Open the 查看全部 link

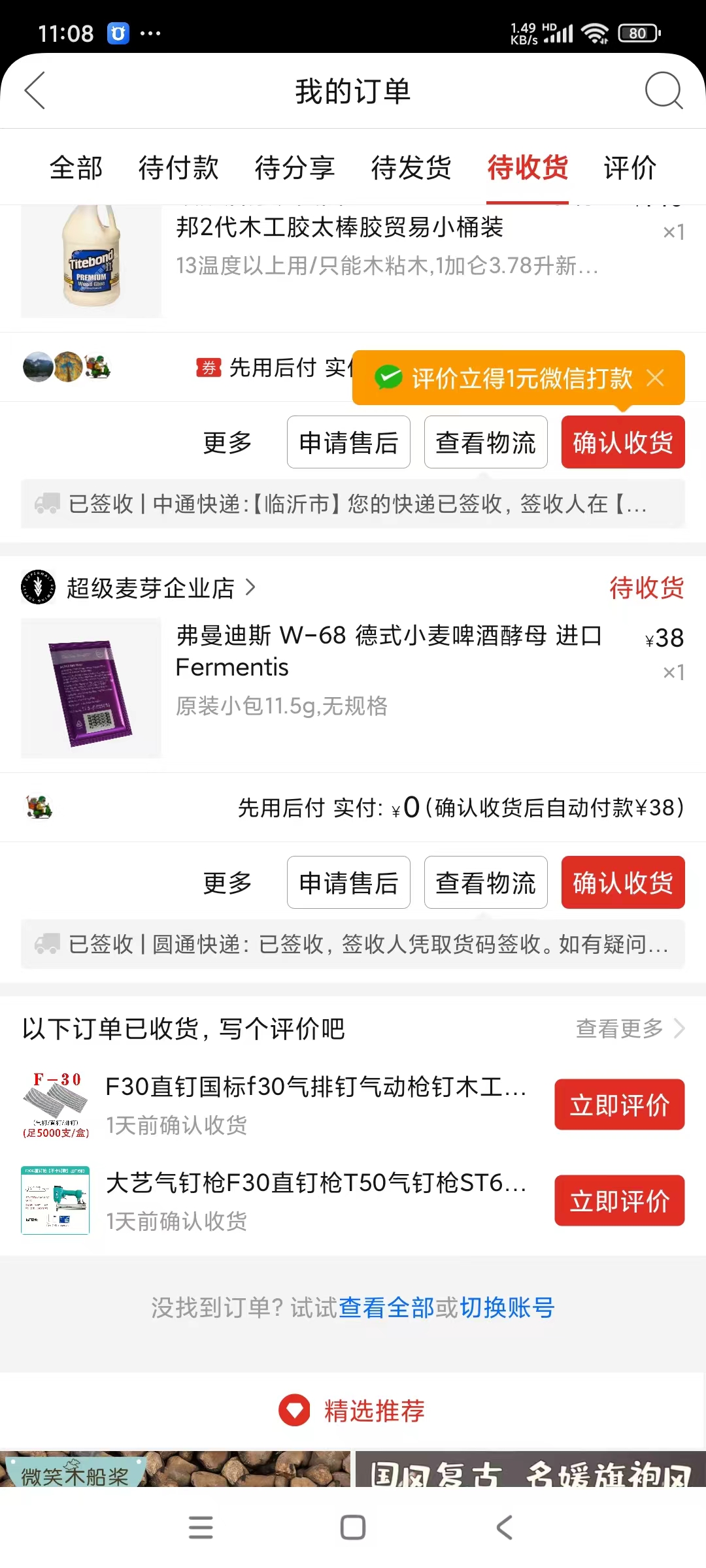point(386,1308)
